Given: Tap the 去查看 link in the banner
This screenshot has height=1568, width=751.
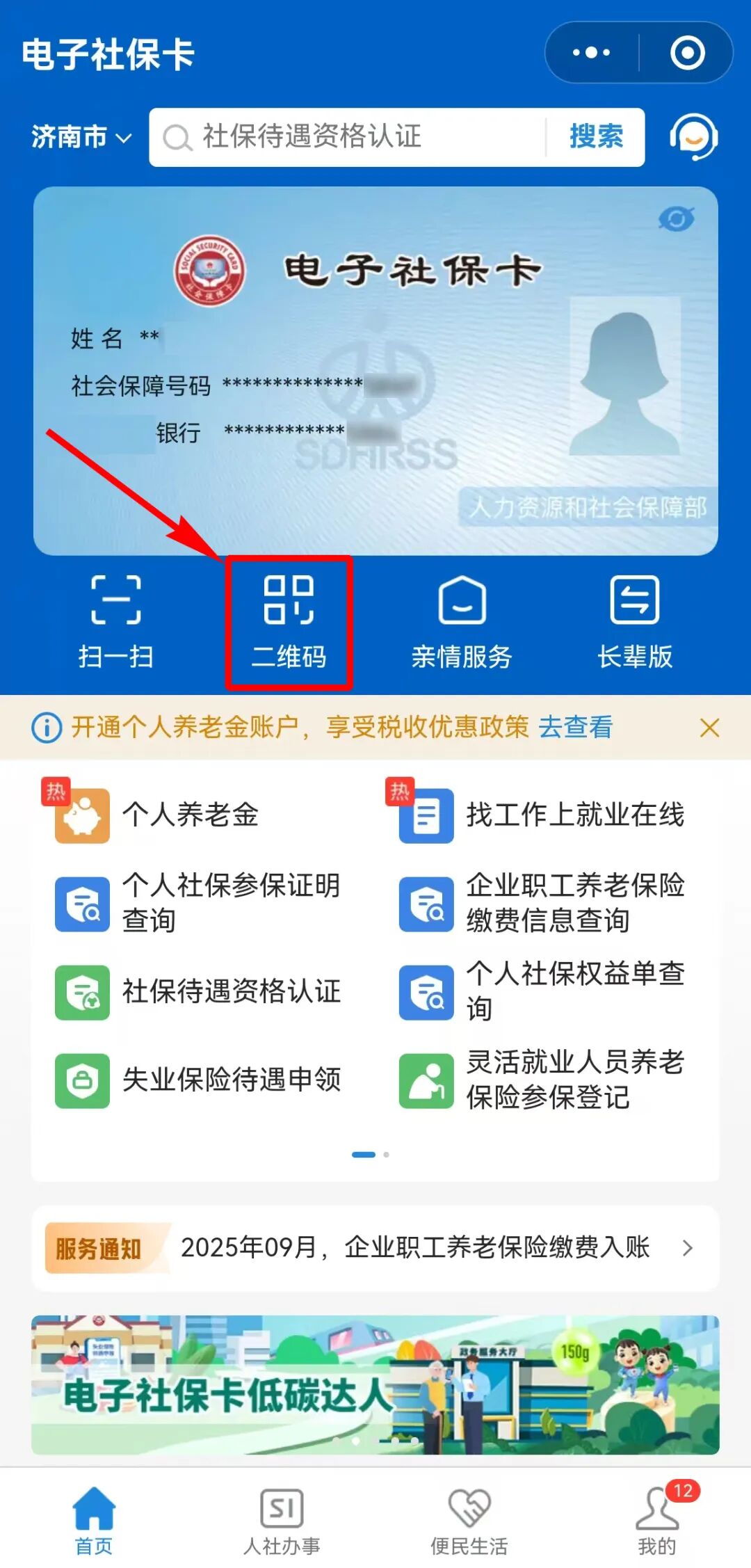Looking at the screenshot, I should point(576,727).
